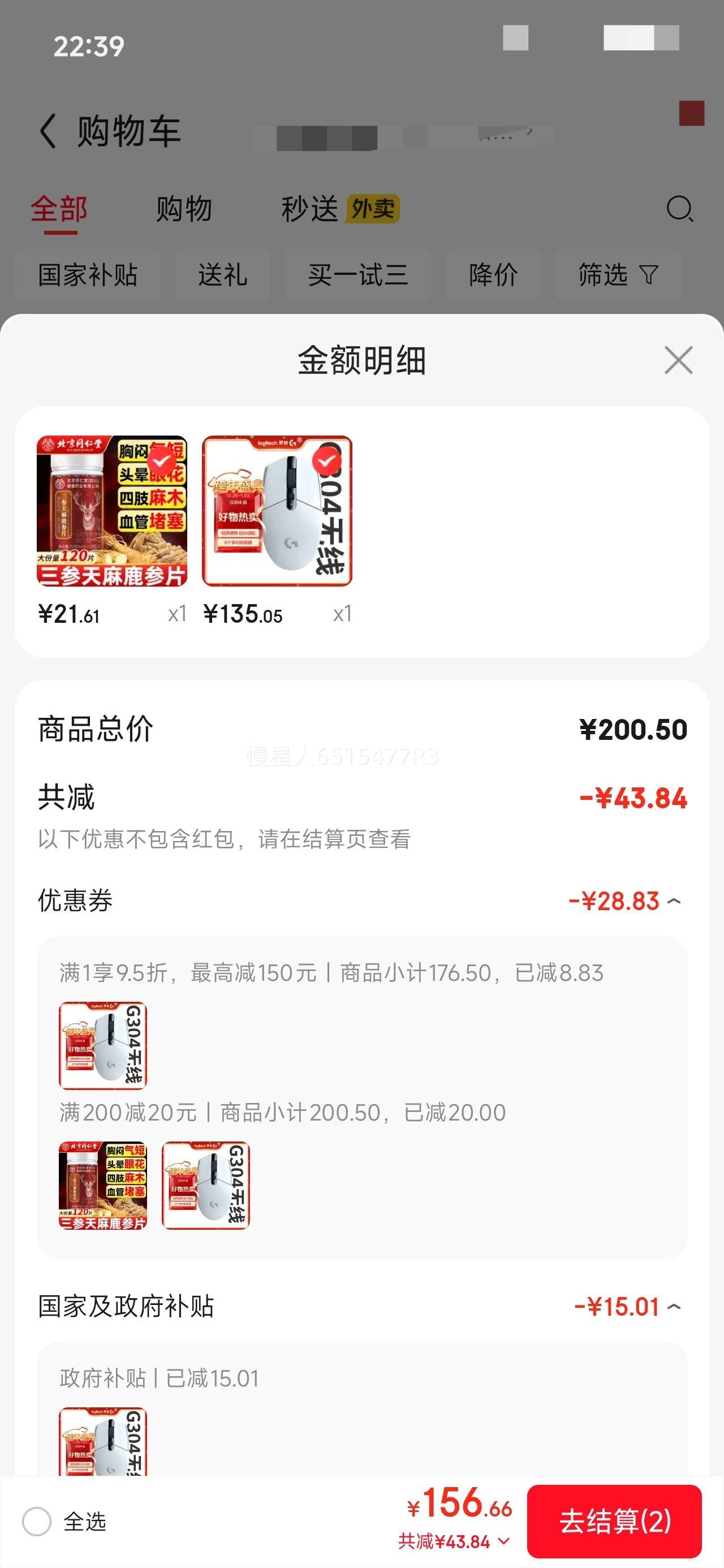Filter by 买一试三

(359, 275)
